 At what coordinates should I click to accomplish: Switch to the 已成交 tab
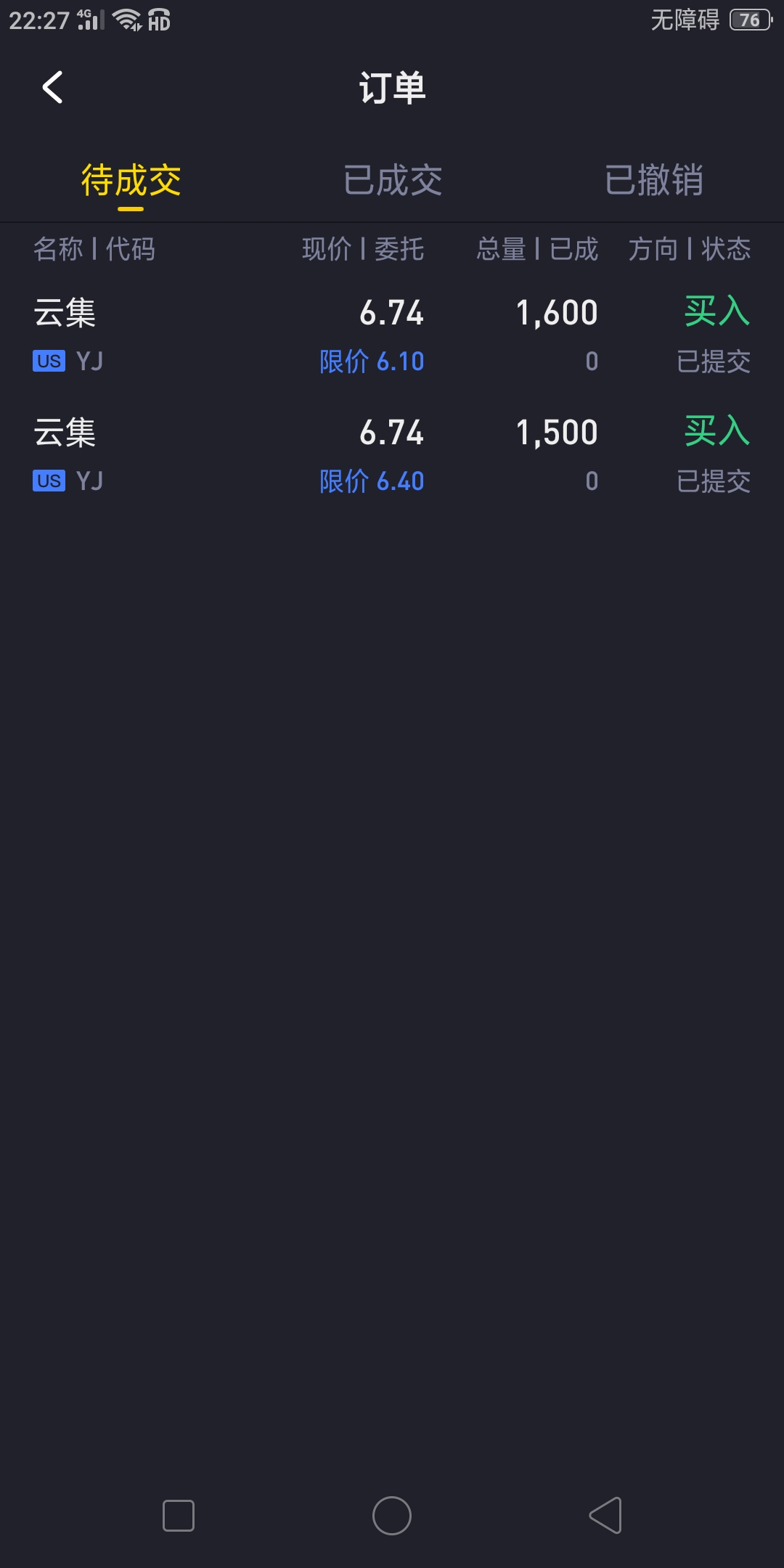[392, 180]
